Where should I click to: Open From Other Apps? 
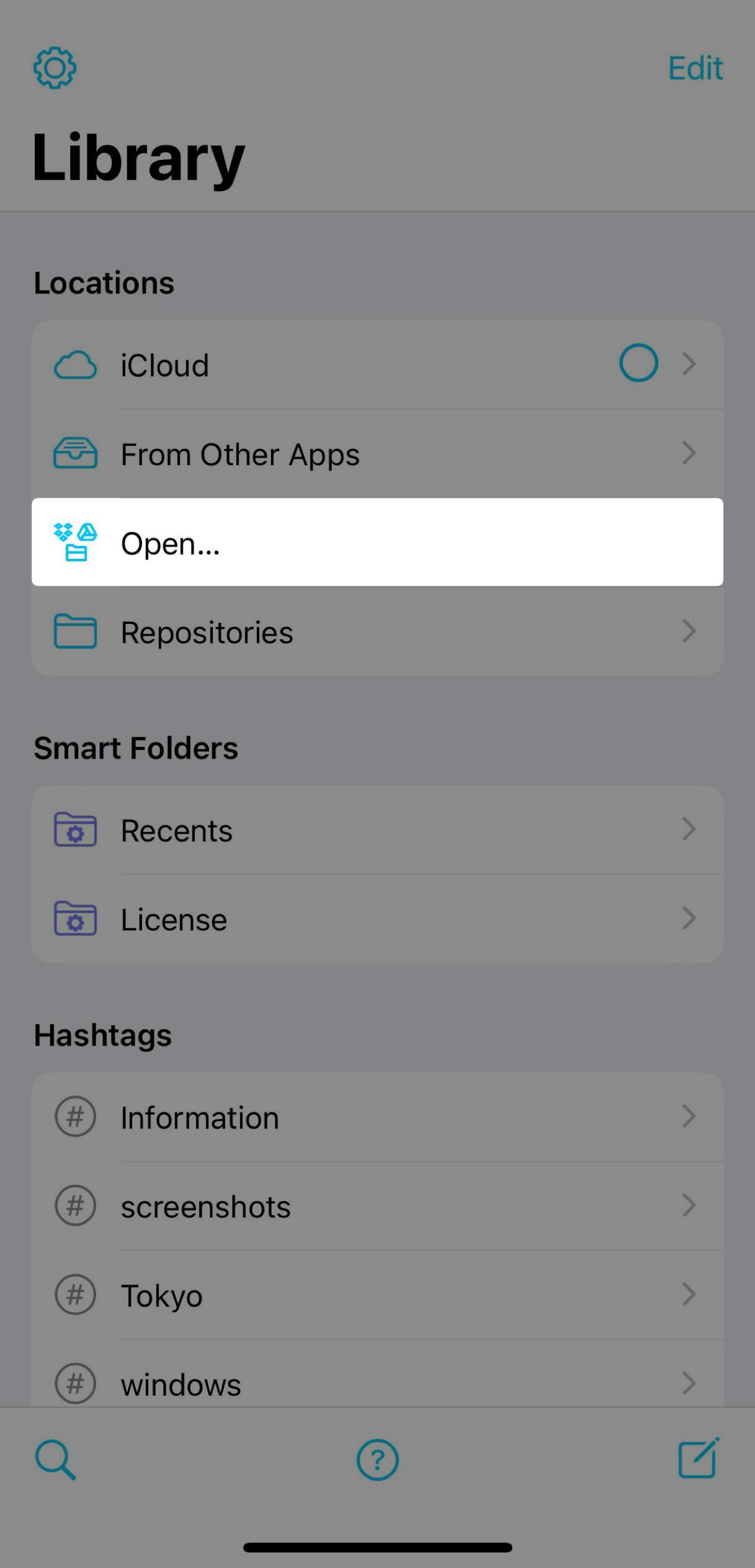pyautogui.click(x=377, y=453)
